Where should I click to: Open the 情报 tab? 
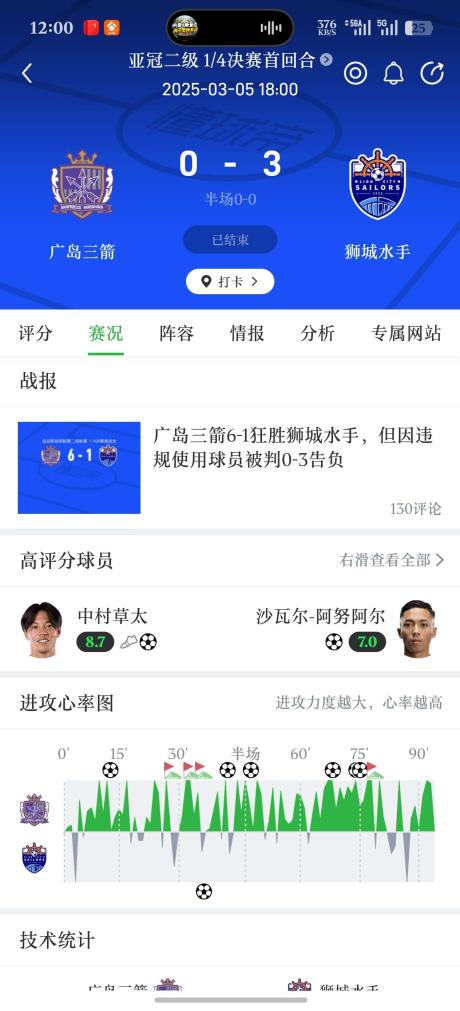(247, 333)
